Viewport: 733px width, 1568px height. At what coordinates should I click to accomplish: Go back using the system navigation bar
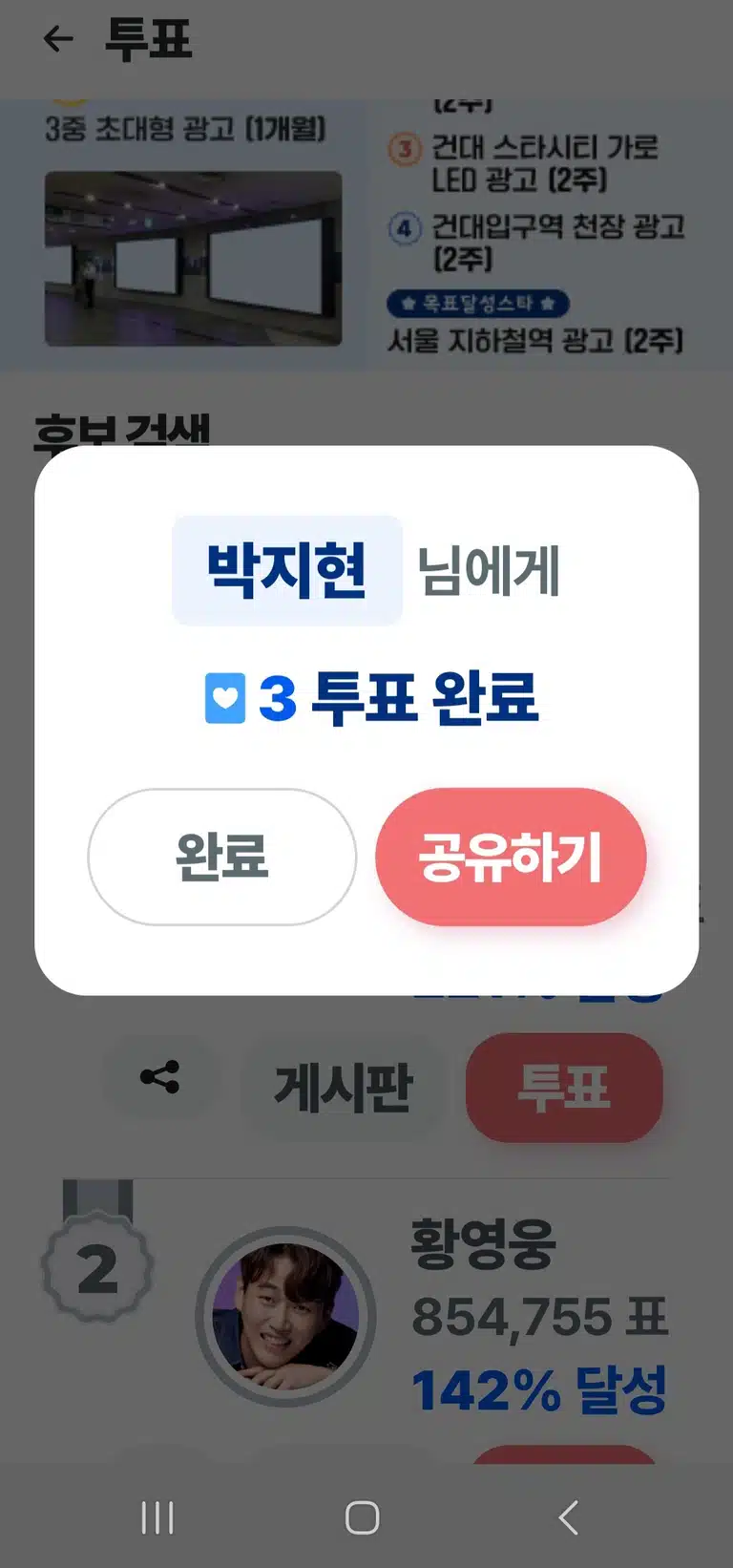point(569,1516)
